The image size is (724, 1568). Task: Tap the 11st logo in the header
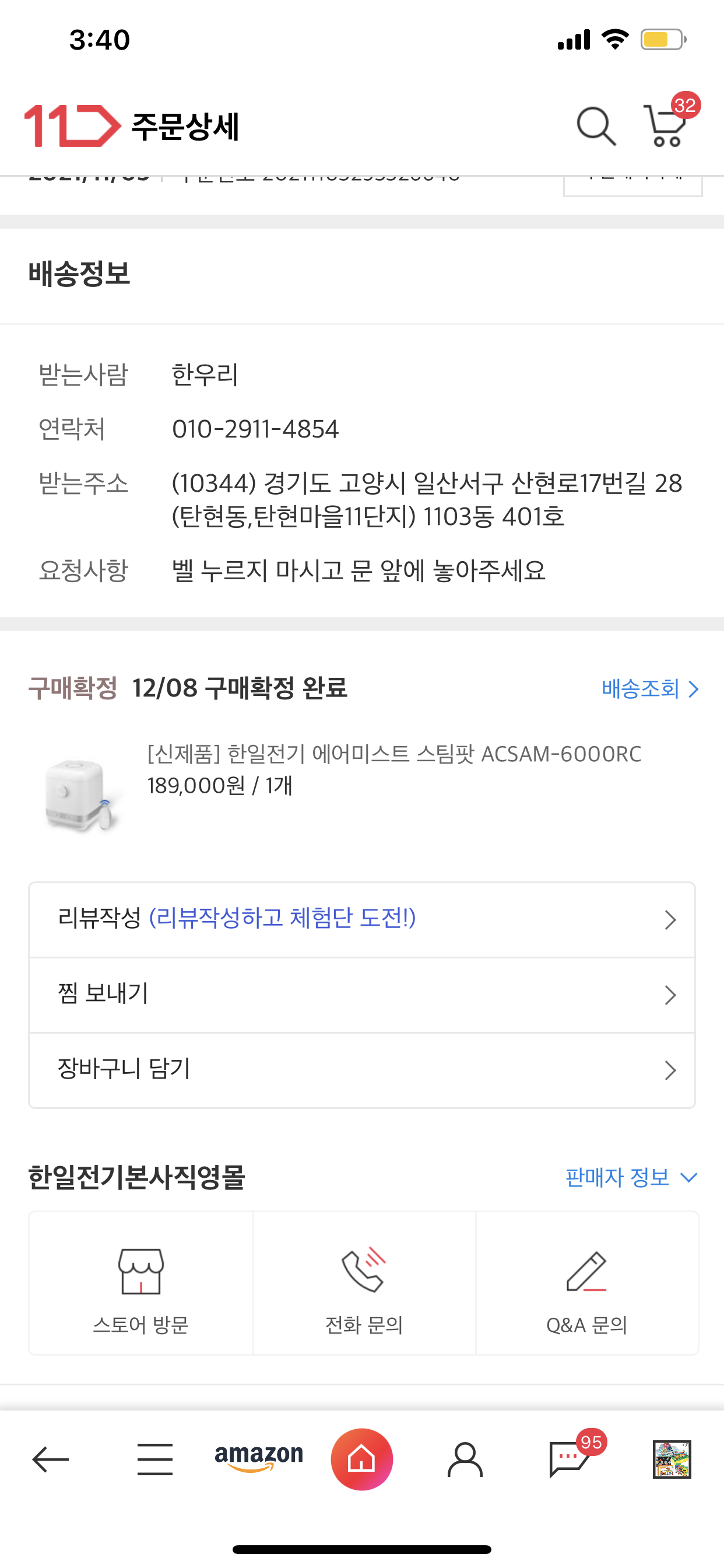(72, 126)
